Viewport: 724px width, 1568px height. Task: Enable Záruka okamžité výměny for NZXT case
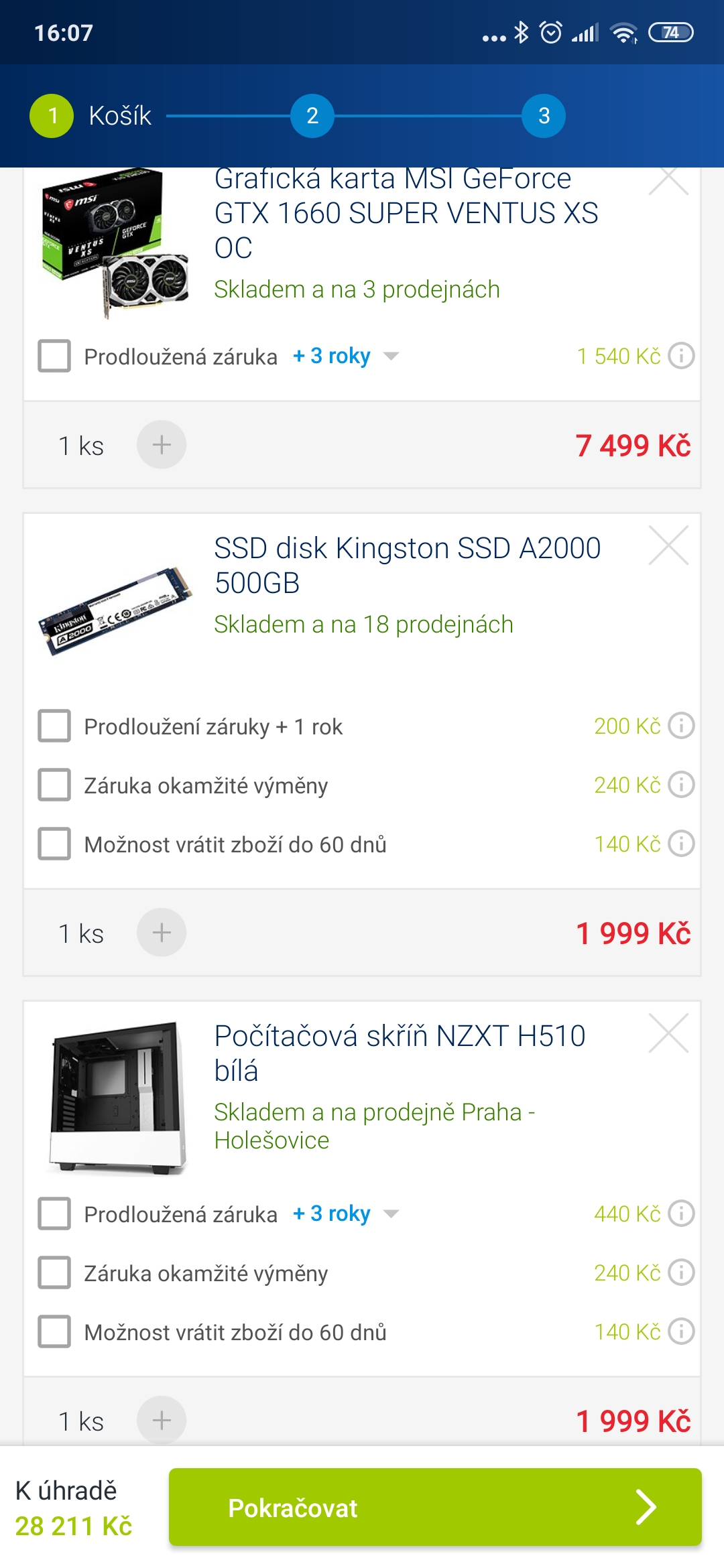point(54,1272)
